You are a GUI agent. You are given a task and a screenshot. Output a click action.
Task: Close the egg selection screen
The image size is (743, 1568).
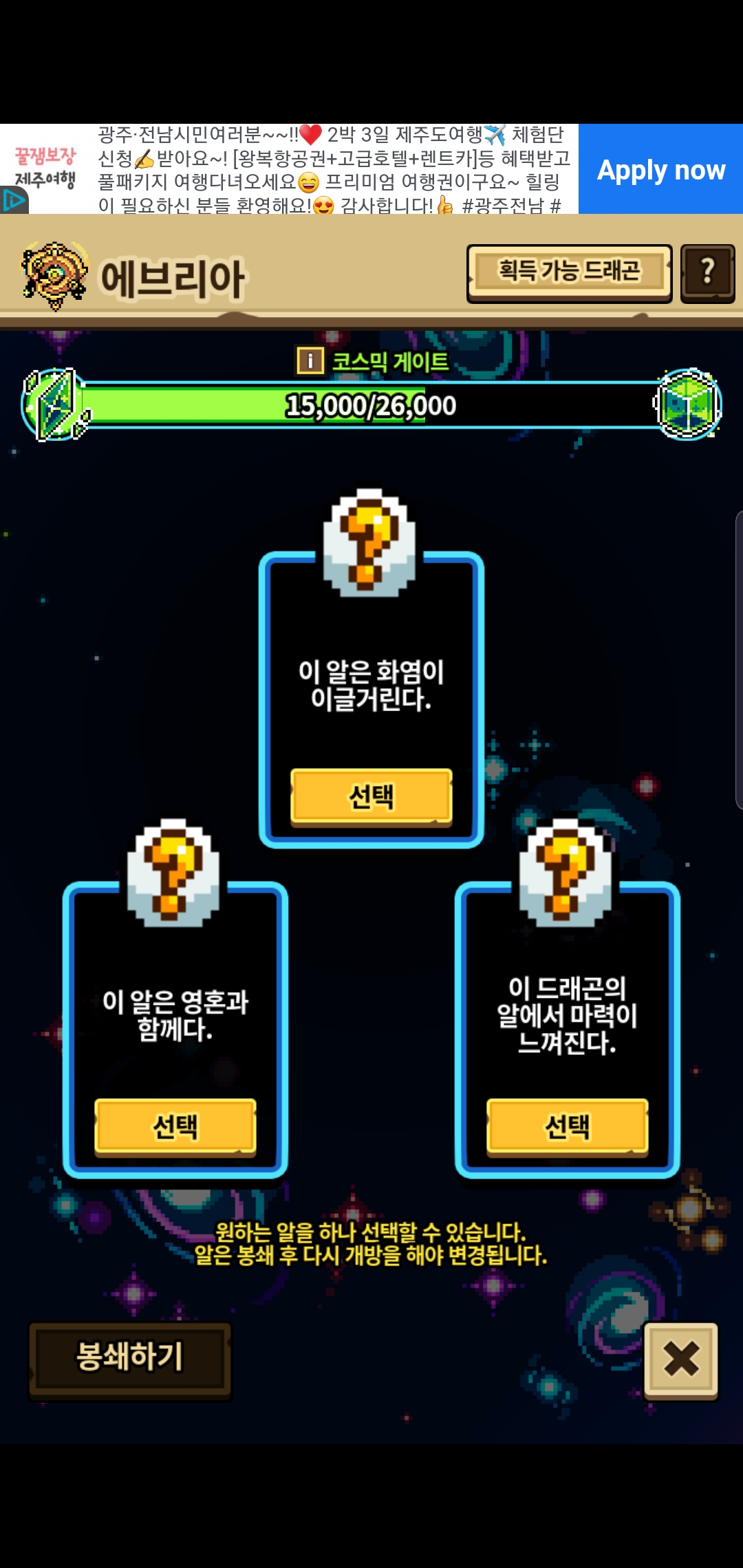680,1359
